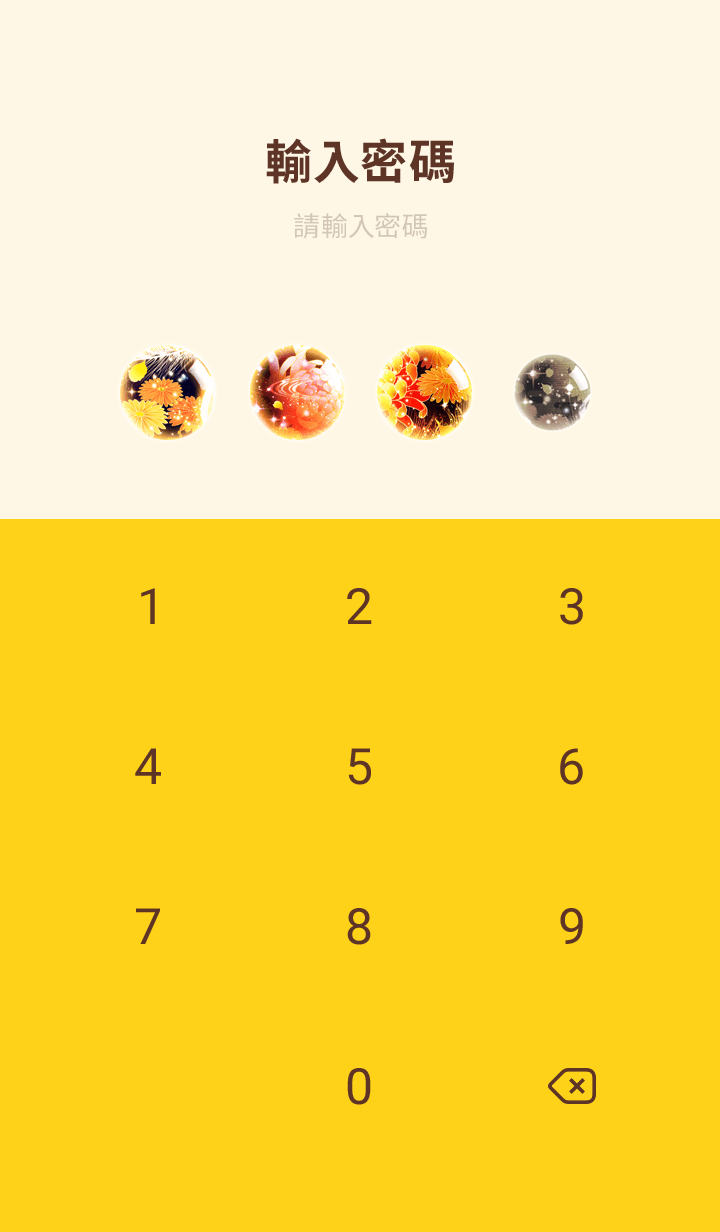The width and height of the screenshot is (720, 1232).
Task: Enter digit 1 on the keypad
Action: (x=149, y=608)
